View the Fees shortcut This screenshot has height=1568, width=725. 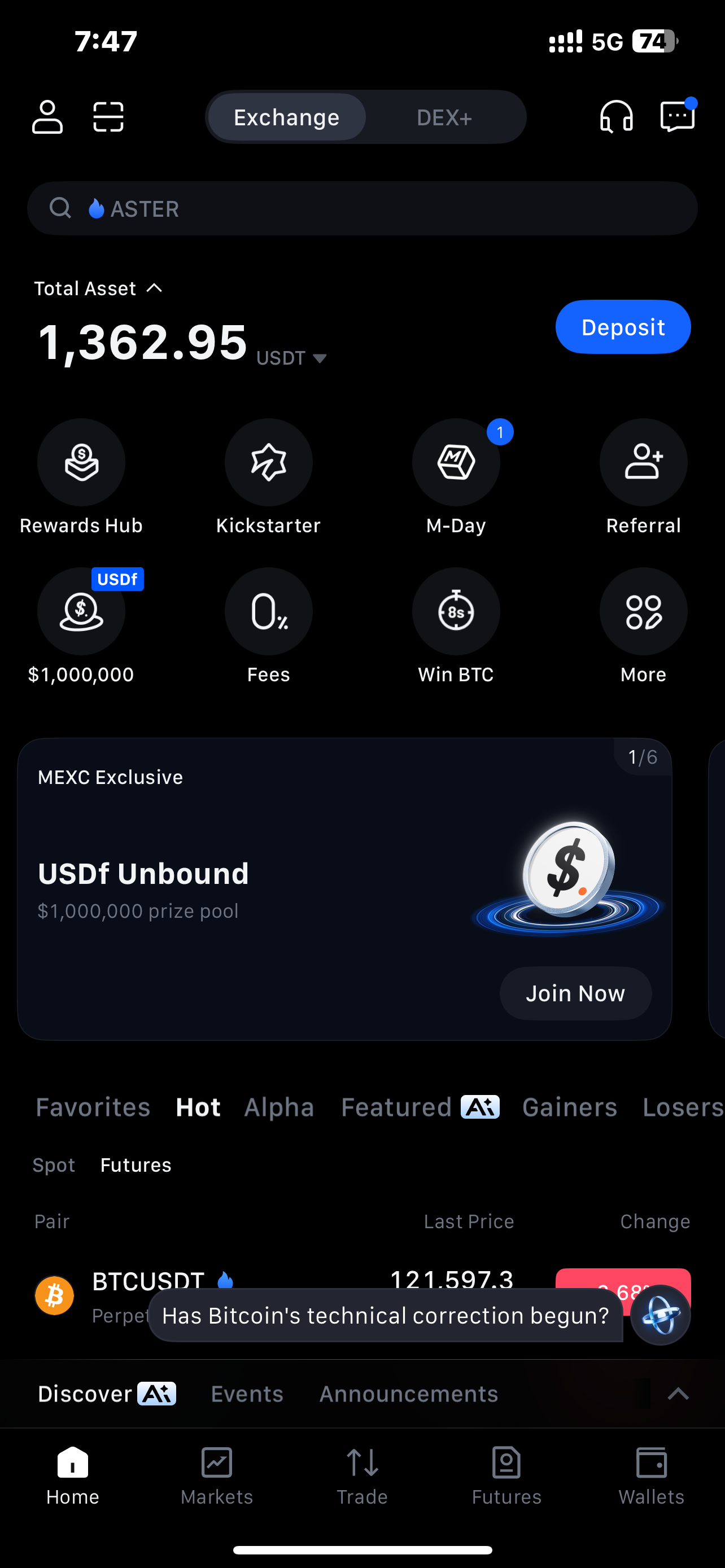point(268,612)
